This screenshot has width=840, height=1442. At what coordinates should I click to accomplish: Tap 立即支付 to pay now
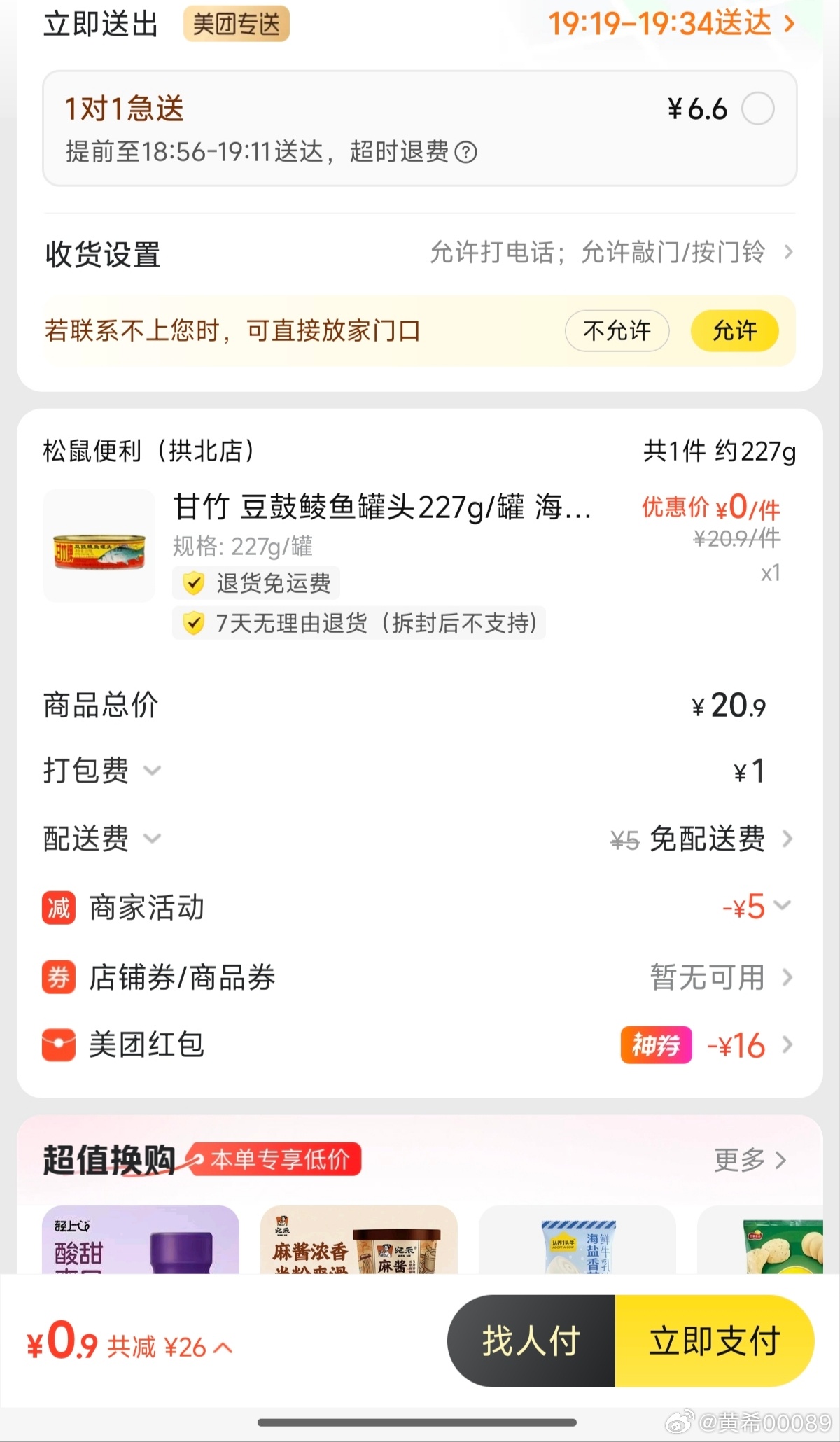click(714, 1341)
